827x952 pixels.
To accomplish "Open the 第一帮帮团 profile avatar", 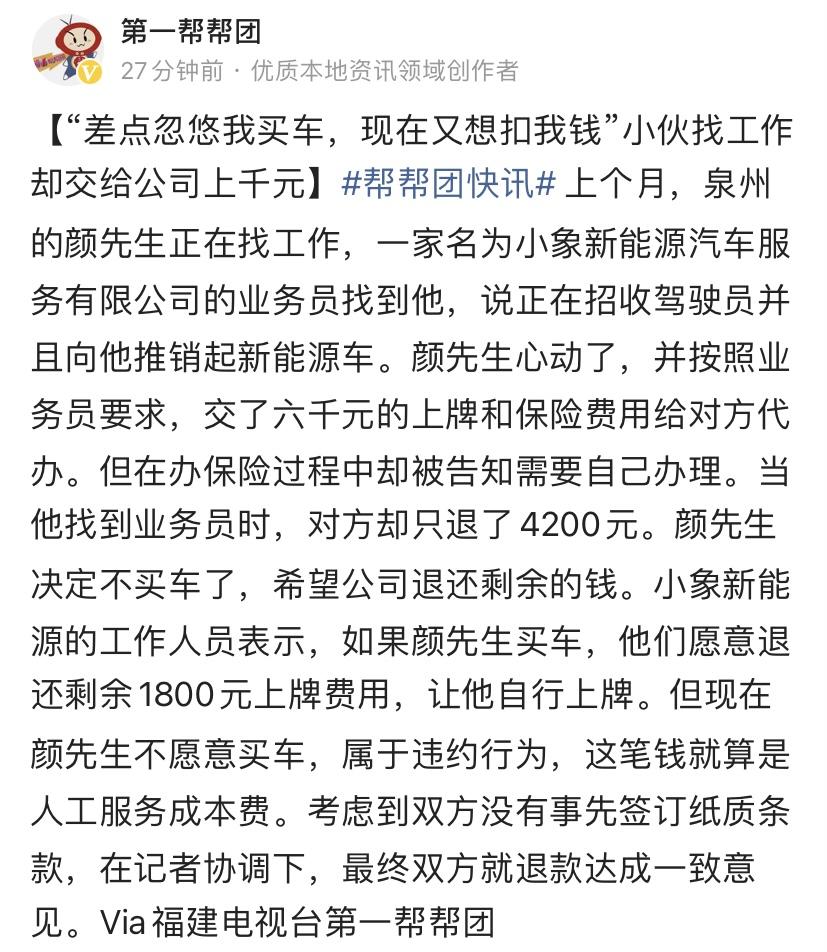I will tap(68, 50).
